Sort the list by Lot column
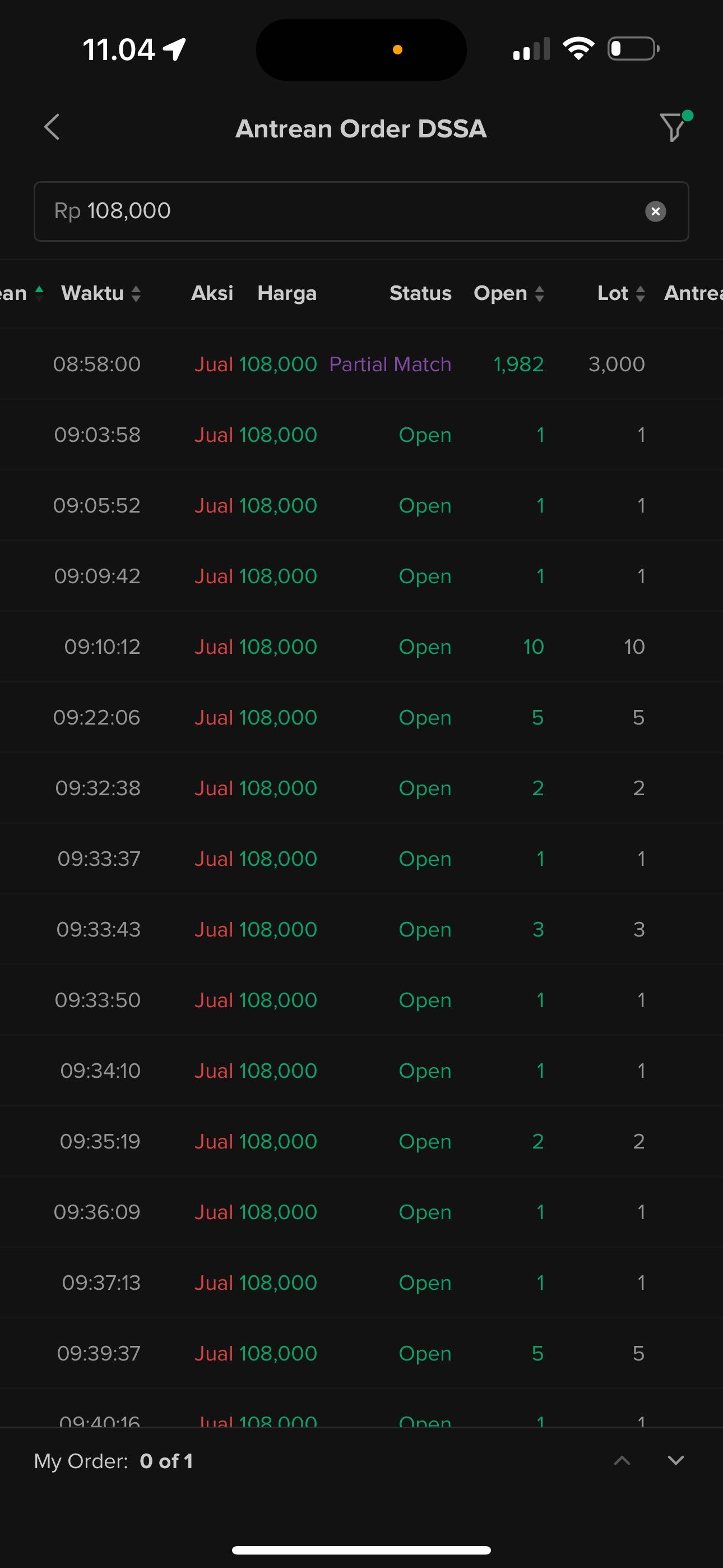The image size is (723, 1568). click(x=621, y=293)
